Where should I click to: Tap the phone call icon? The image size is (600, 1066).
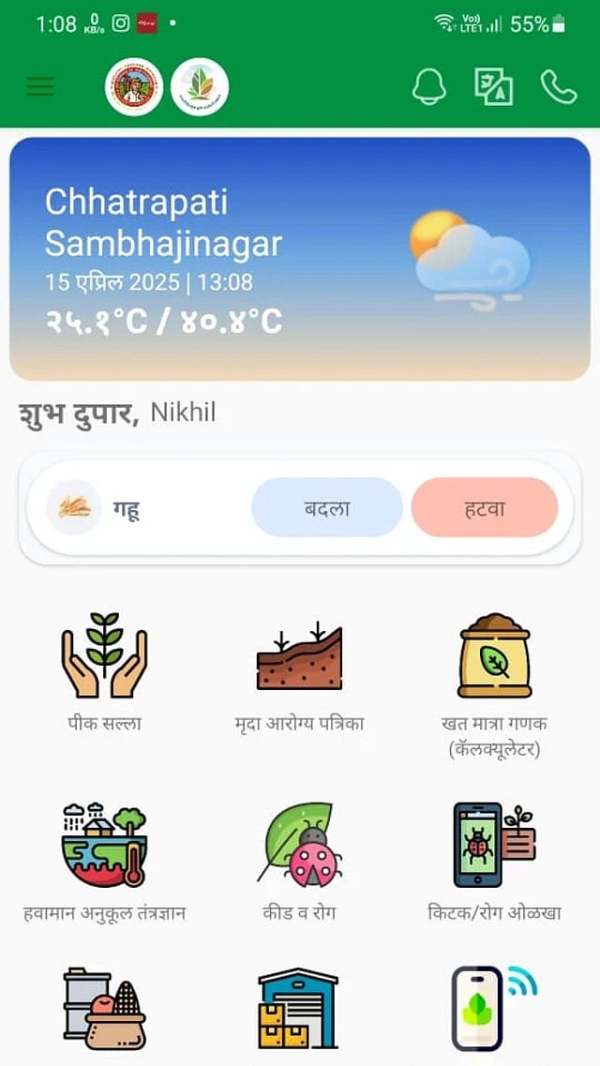(558, 87)
